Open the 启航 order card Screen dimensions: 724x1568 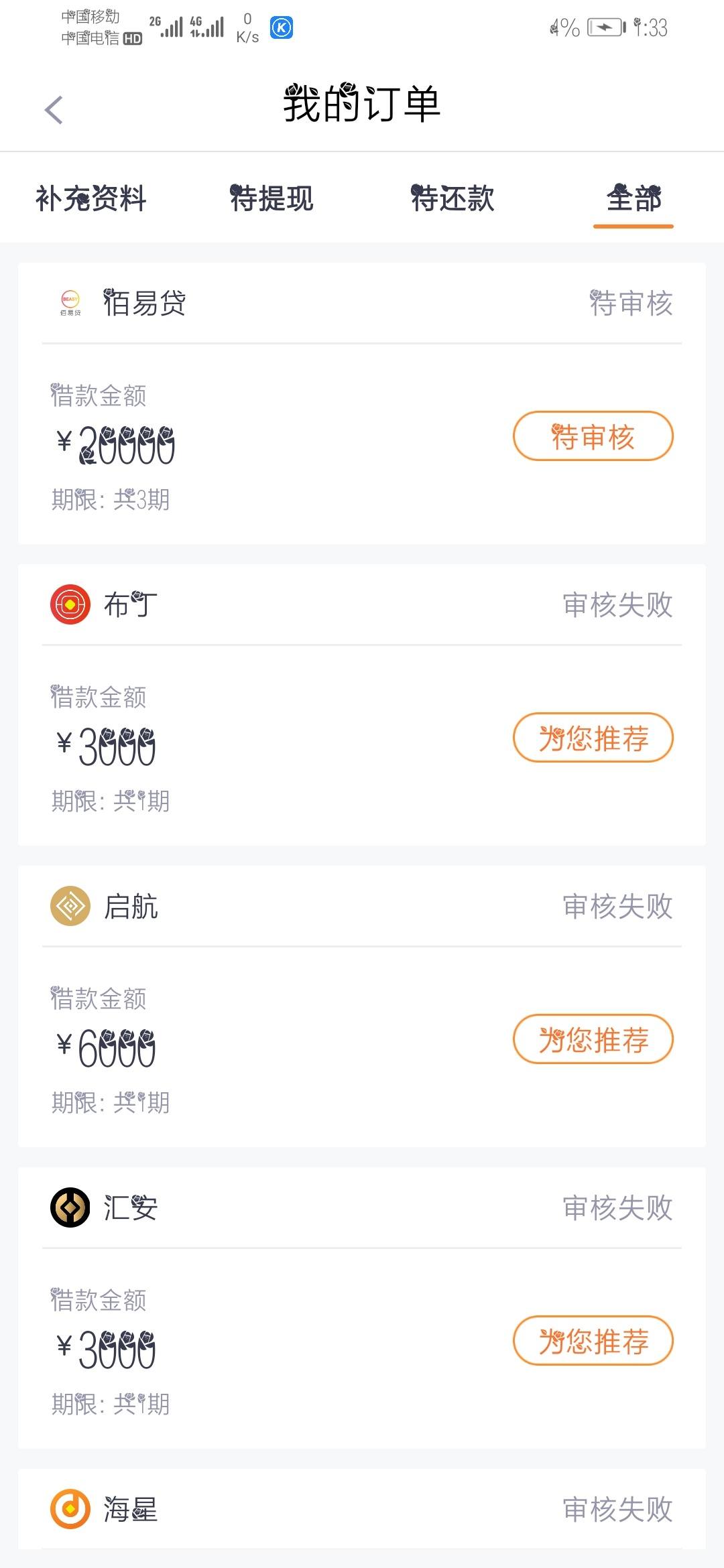pyautogui.click(x=362, y=1006)
